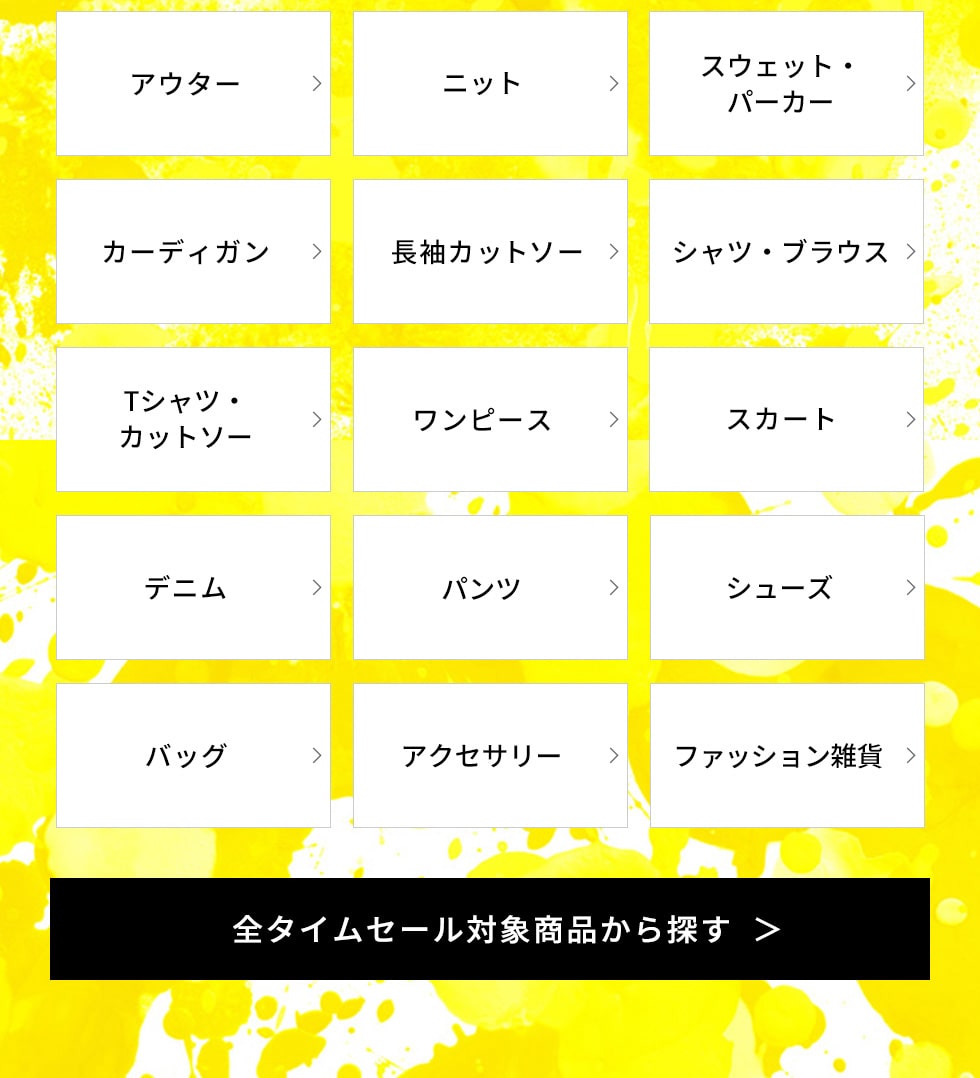Screen dimensions: 980x1078
Task: Tap 全タイムセール対象商品から探す button
Action: click(490, 929)
